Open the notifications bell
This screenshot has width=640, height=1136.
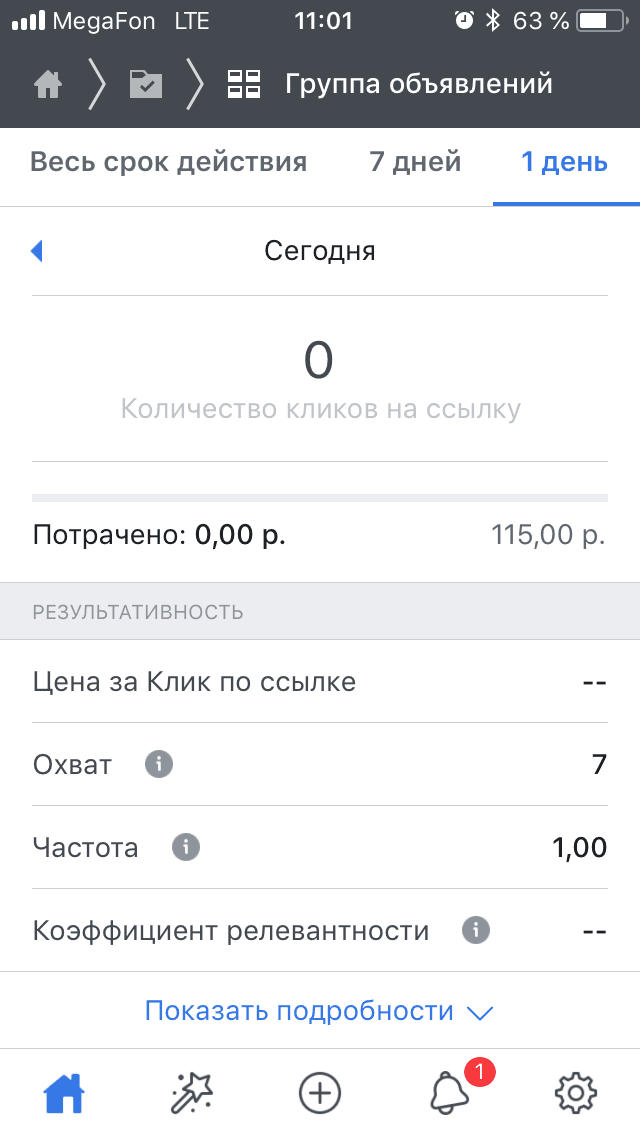click(x=450, y=1093)
